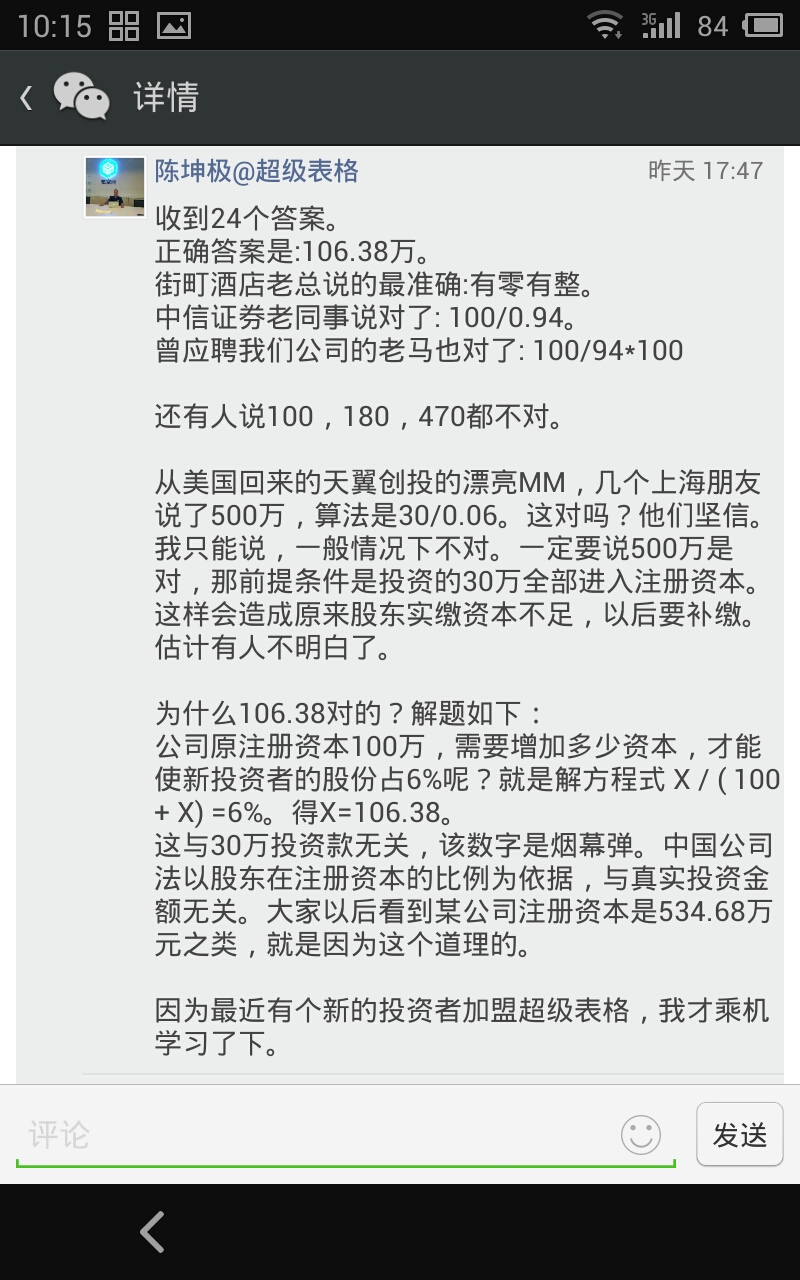The width and height of the screenshot is (800, 1280).
Task: Send the comment with 发送
Action: coord(739,1134)
